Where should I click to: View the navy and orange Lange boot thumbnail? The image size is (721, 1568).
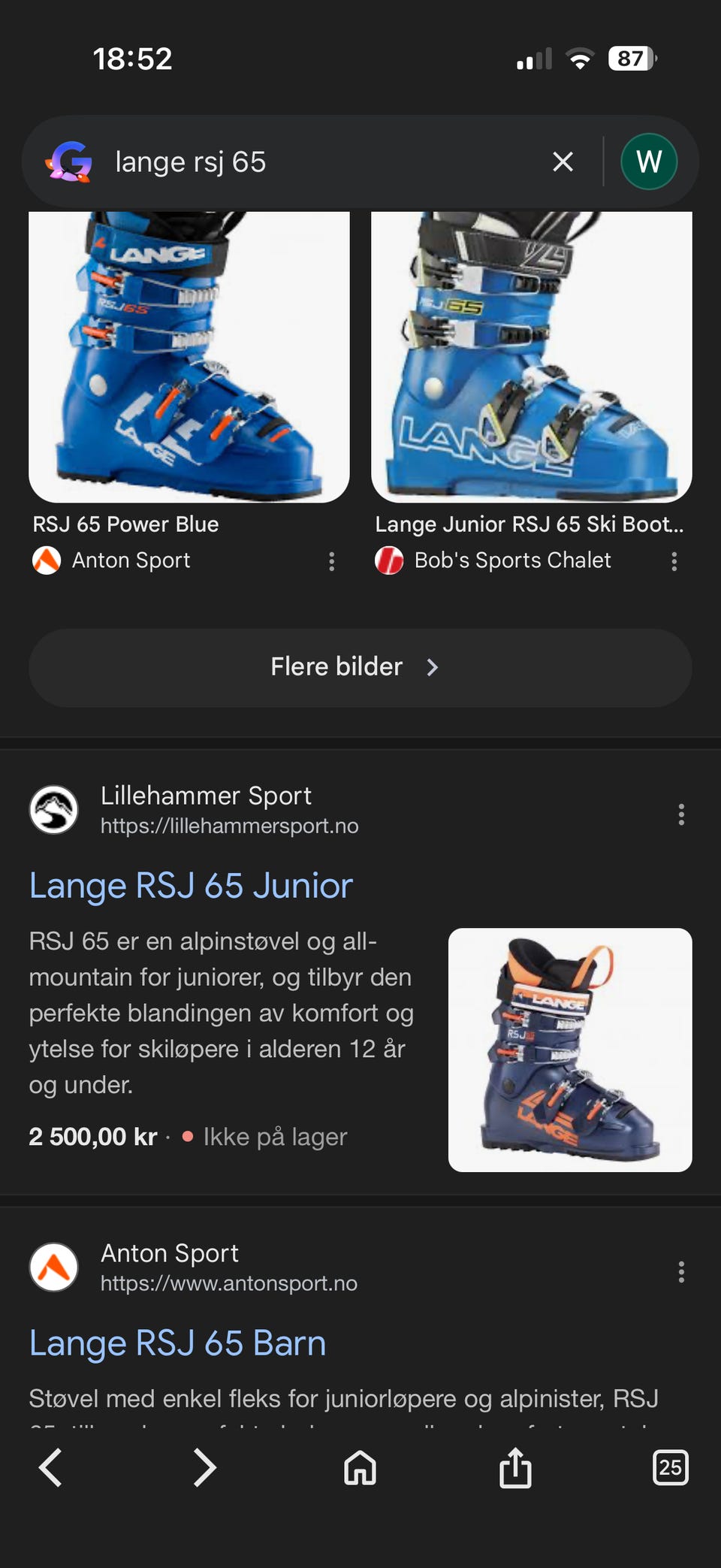(x=569, y=1050)
